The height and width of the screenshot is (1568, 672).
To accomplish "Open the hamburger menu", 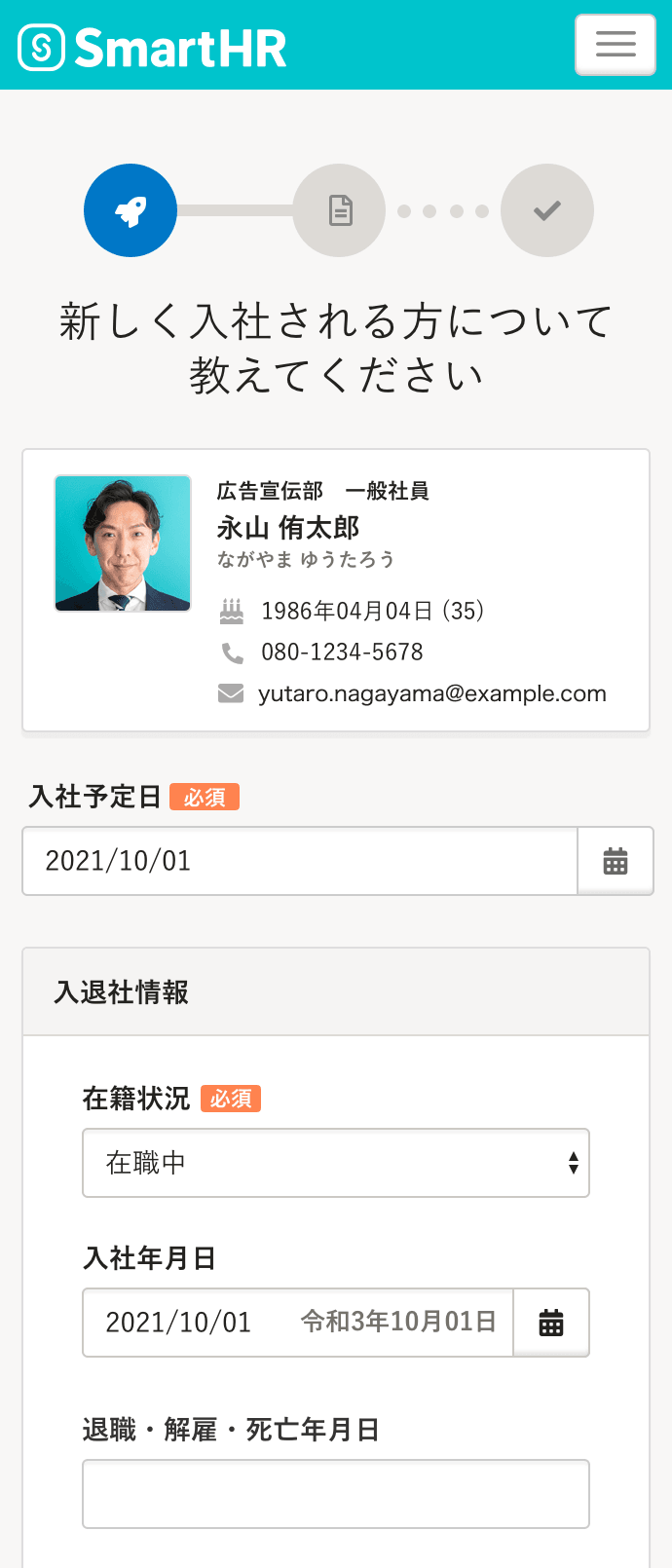I will (615, 45).
